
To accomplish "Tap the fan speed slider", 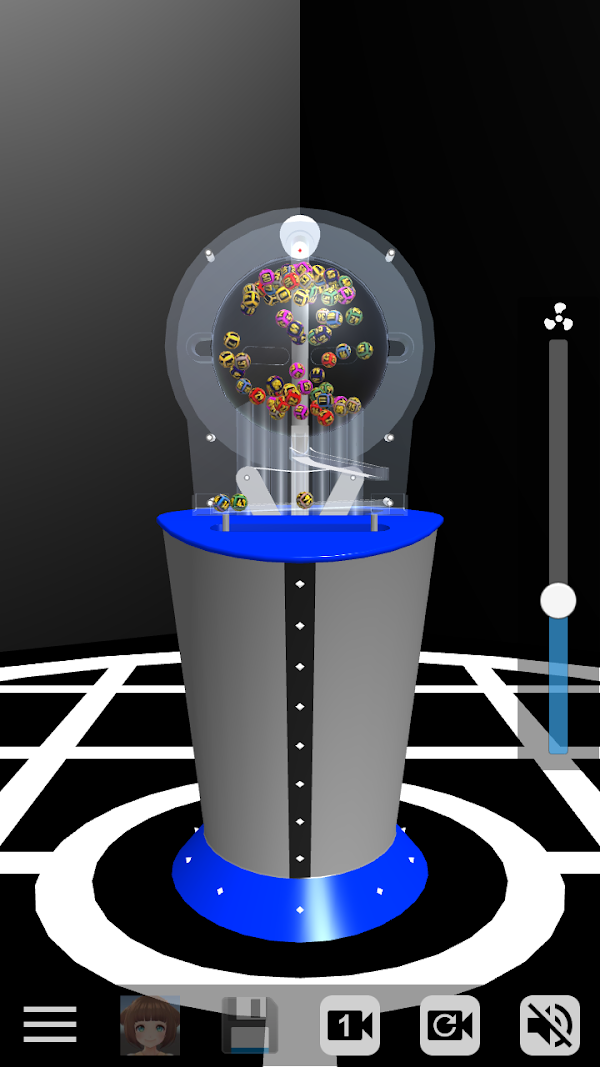I will pyautogui.click(x=558, y=600).
